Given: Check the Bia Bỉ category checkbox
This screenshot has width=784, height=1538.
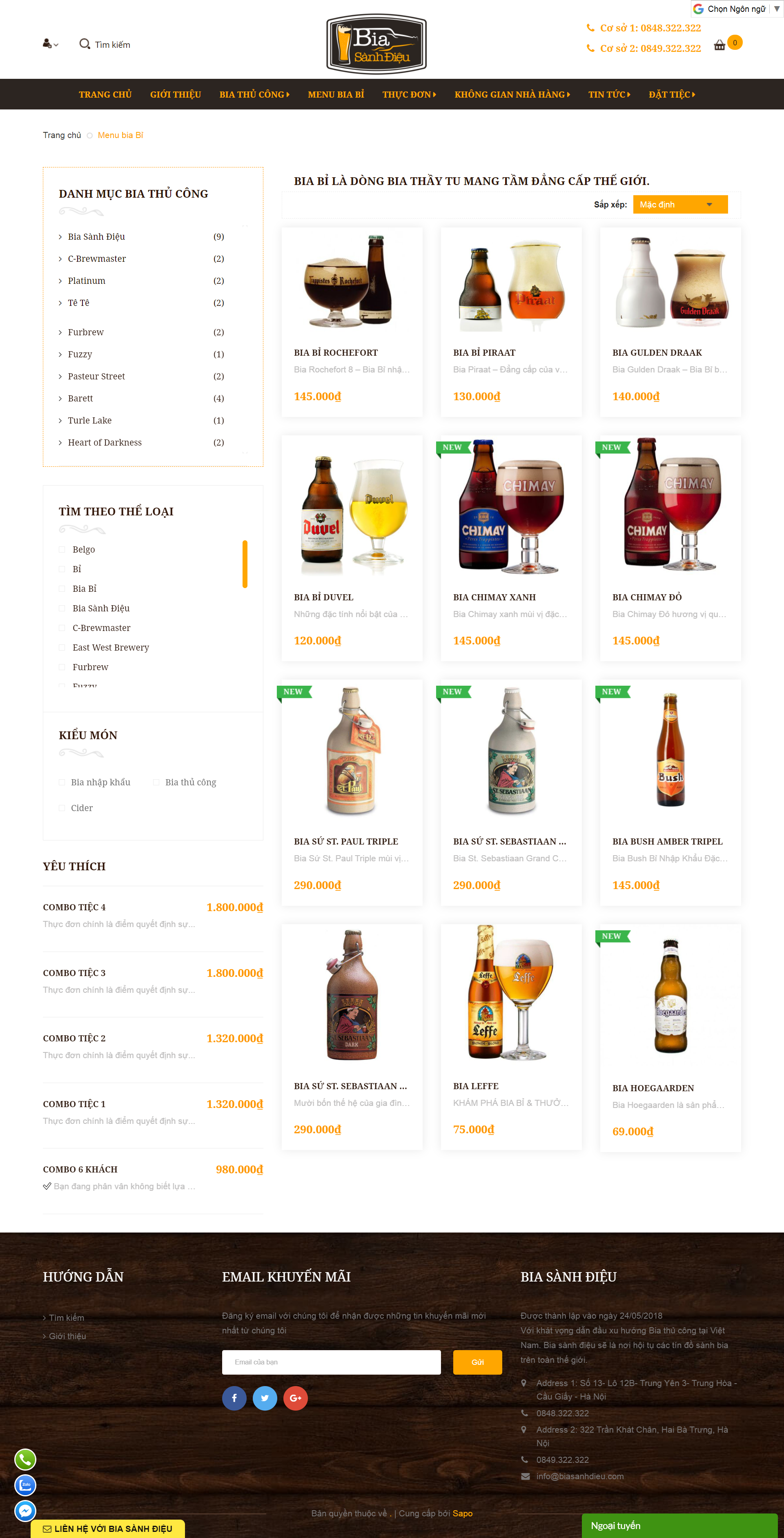Looking at the screenshot, I should [62, 588].
